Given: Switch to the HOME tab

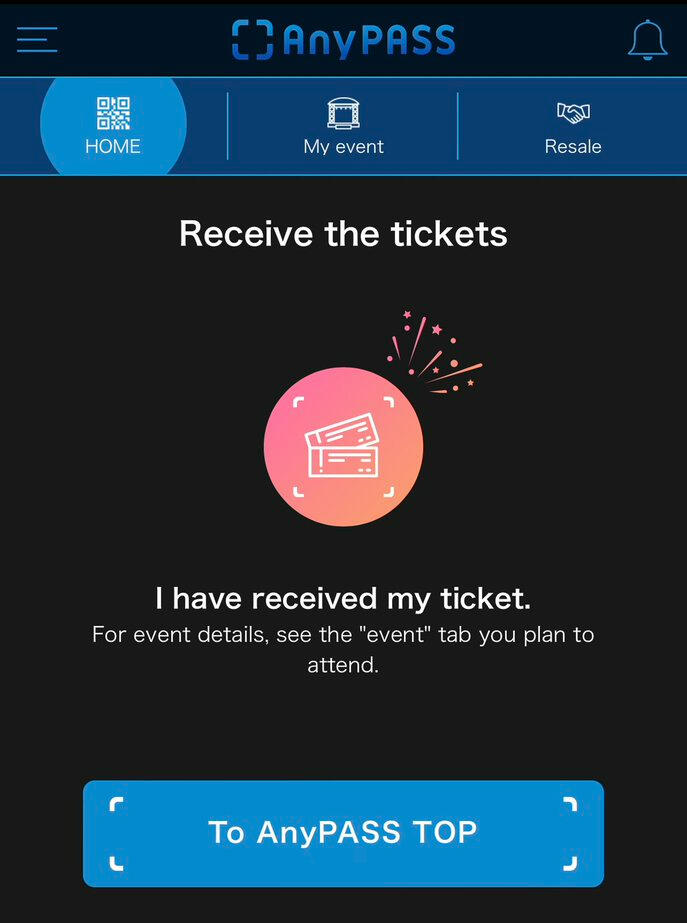Looking at the screenshot, I should click(x=113, y=126).
